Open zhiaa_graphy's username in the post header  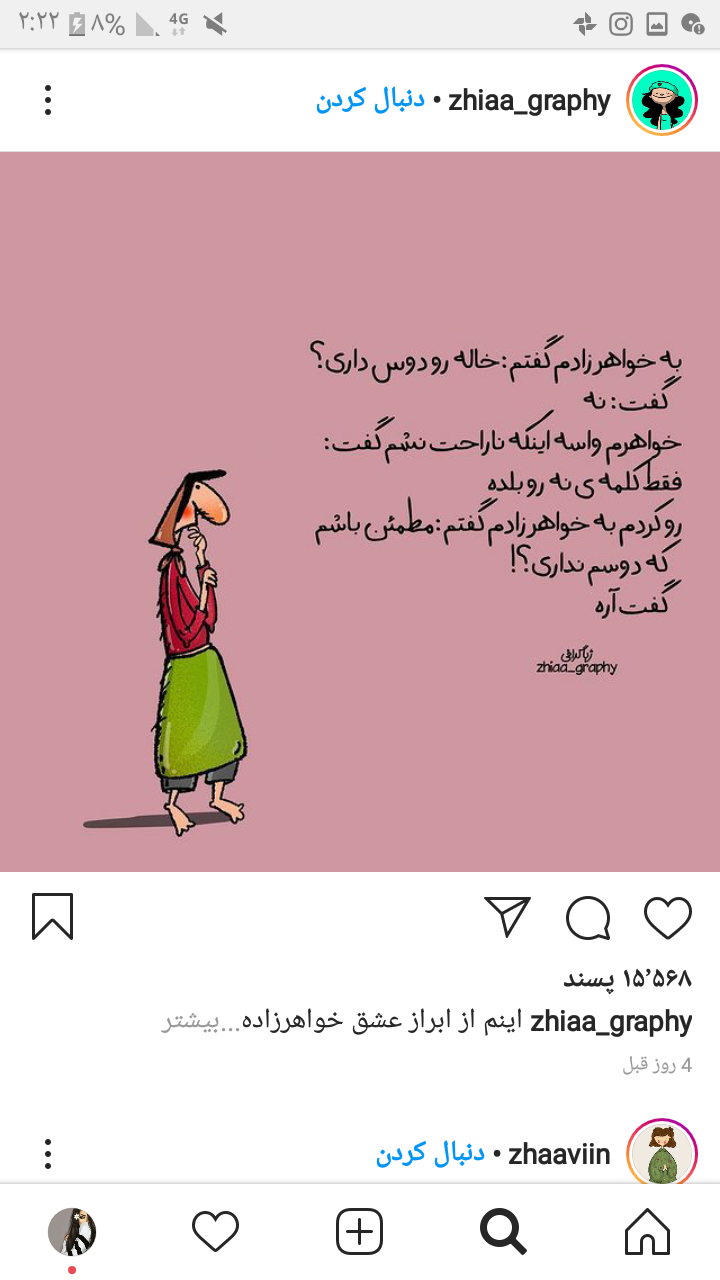529,100
